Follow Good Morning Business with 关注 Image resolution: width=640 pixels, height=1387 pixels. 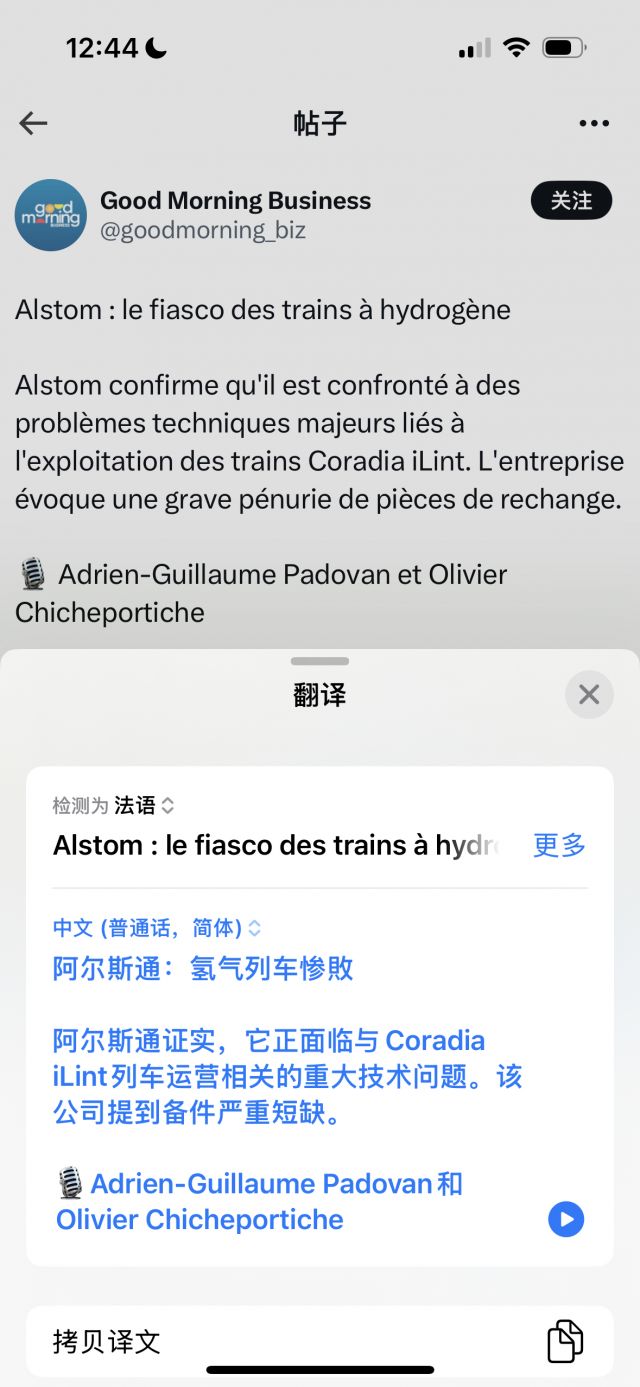(x=571, y=201)
